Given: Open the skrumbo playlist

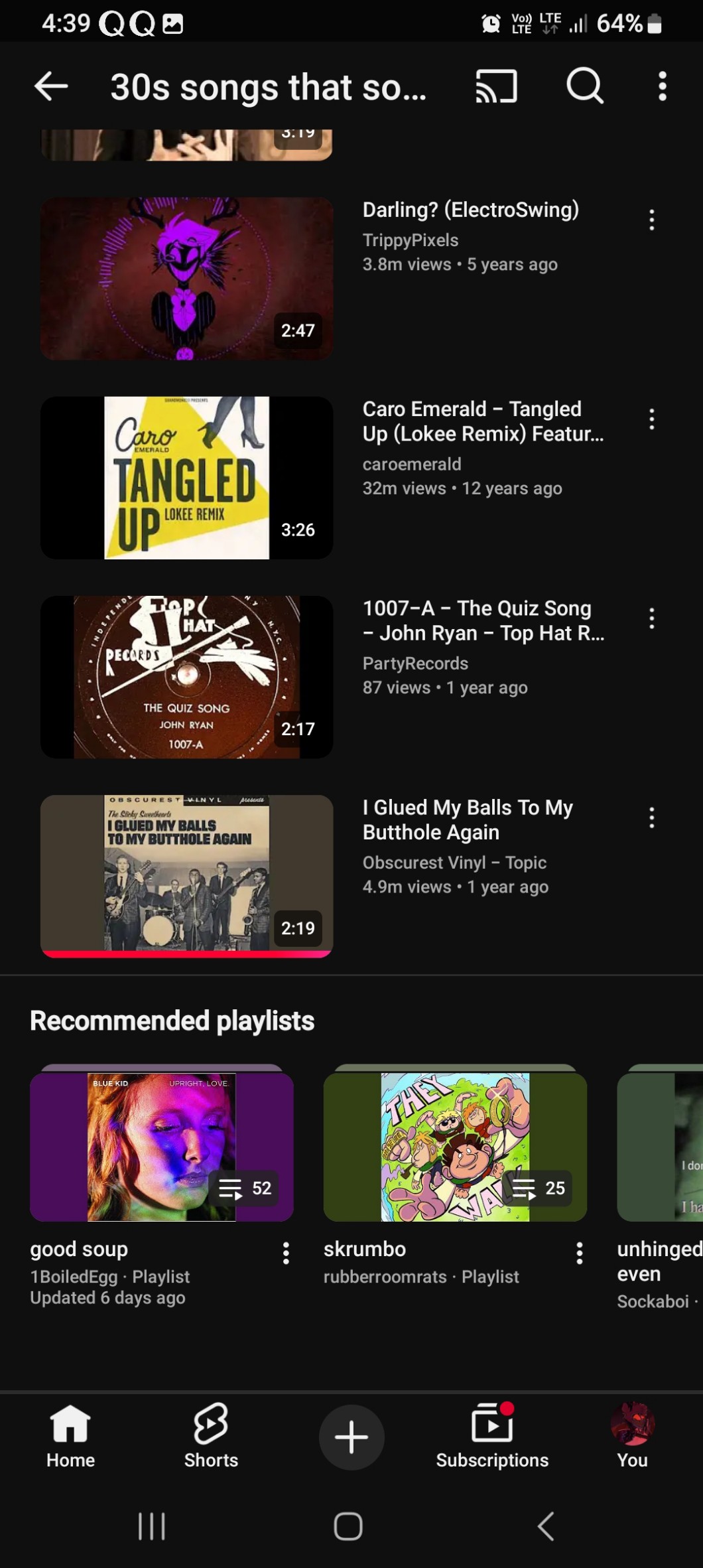Looking at the screenshot, I should [x=455, y=1147].
